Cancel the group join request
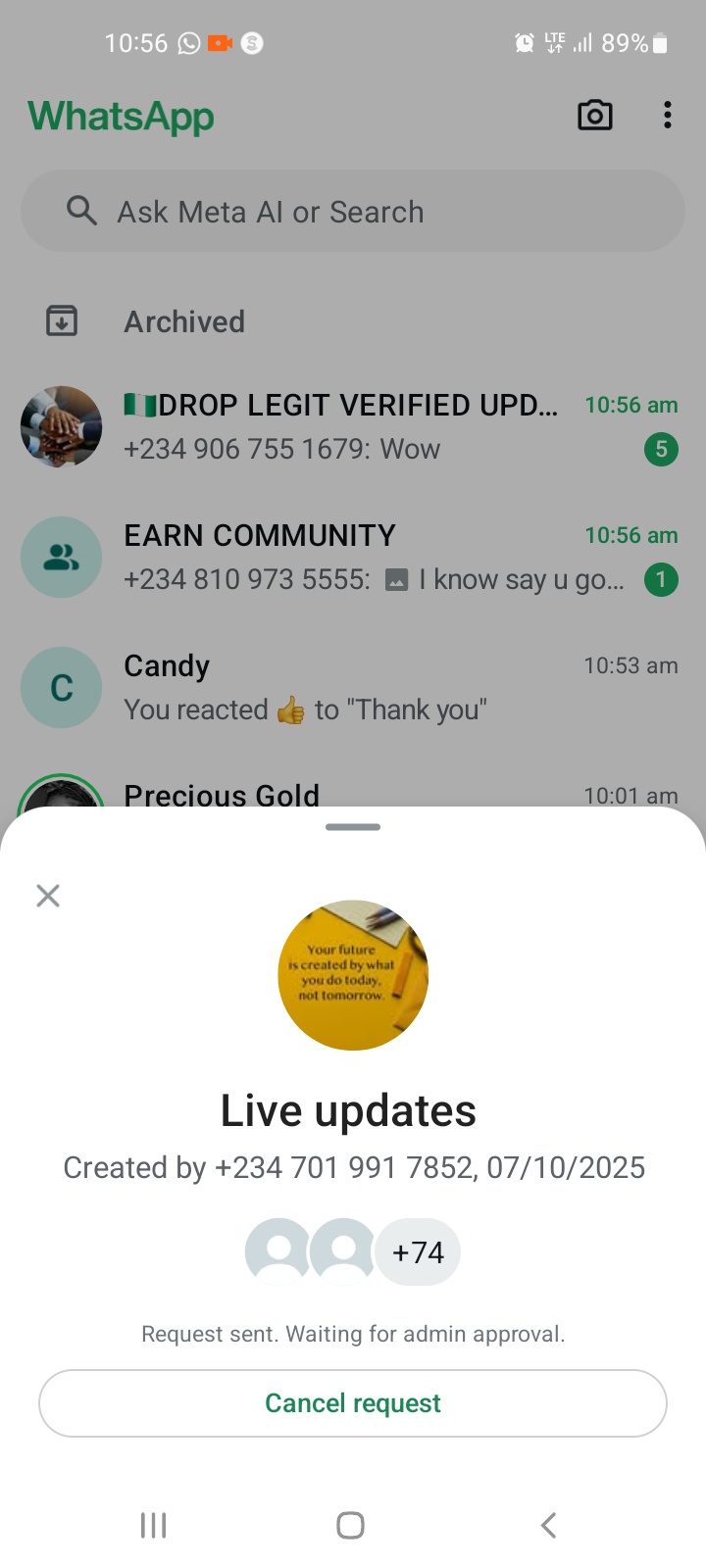This screenshot has width=706, height=1568. [x=353, y=1402]
